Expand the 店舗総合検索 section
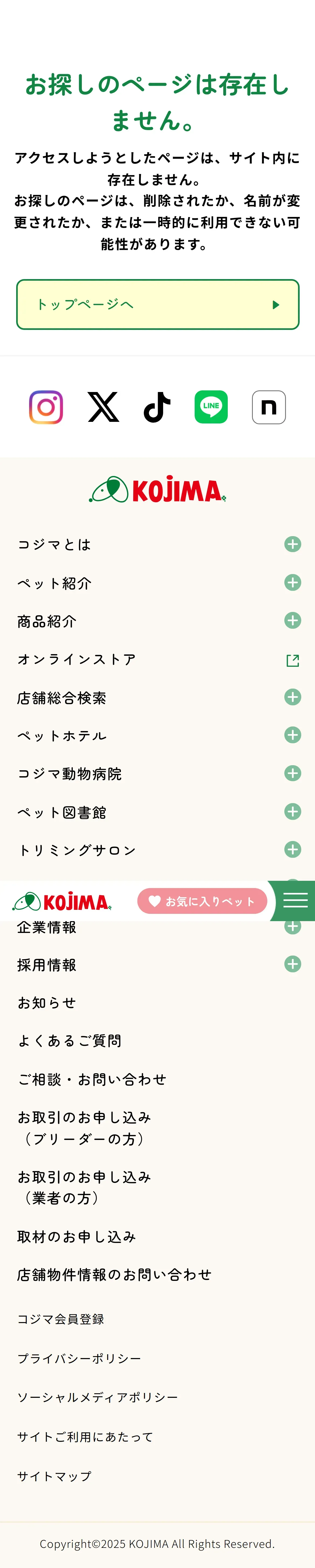The height and width of the screenshot is (1568, 315). click(292, 697)
